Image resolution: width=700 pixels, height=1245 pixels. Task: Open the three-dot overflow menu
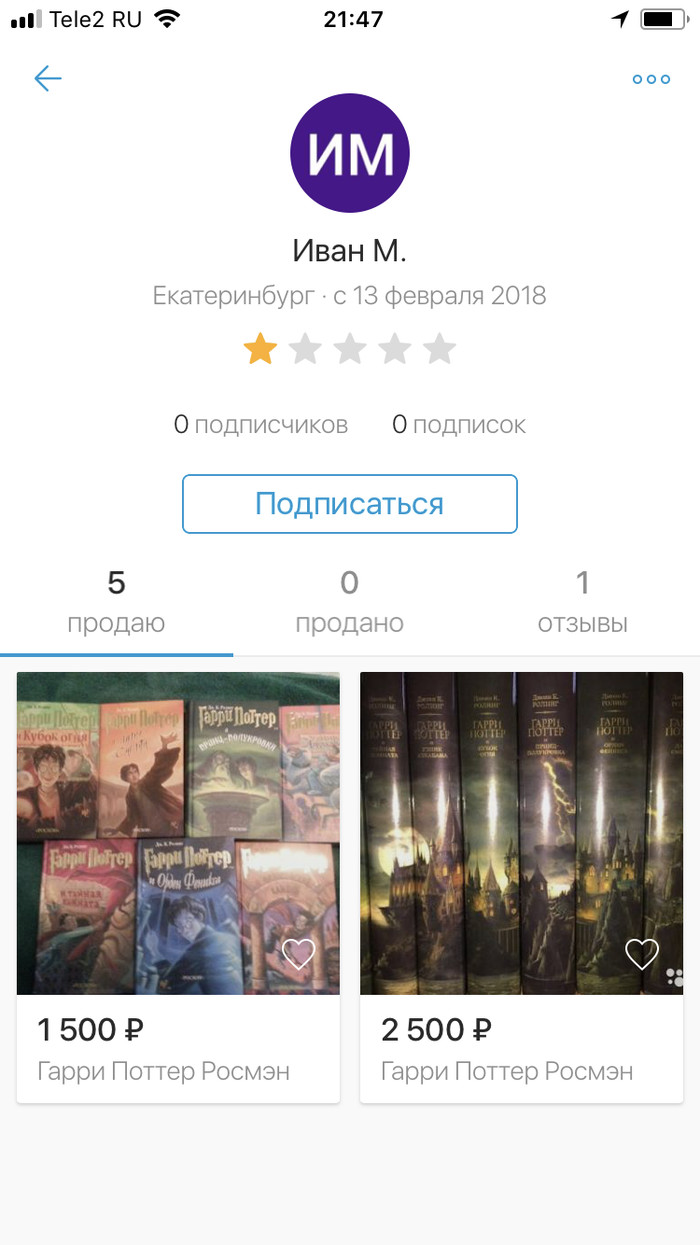[651, 79]
